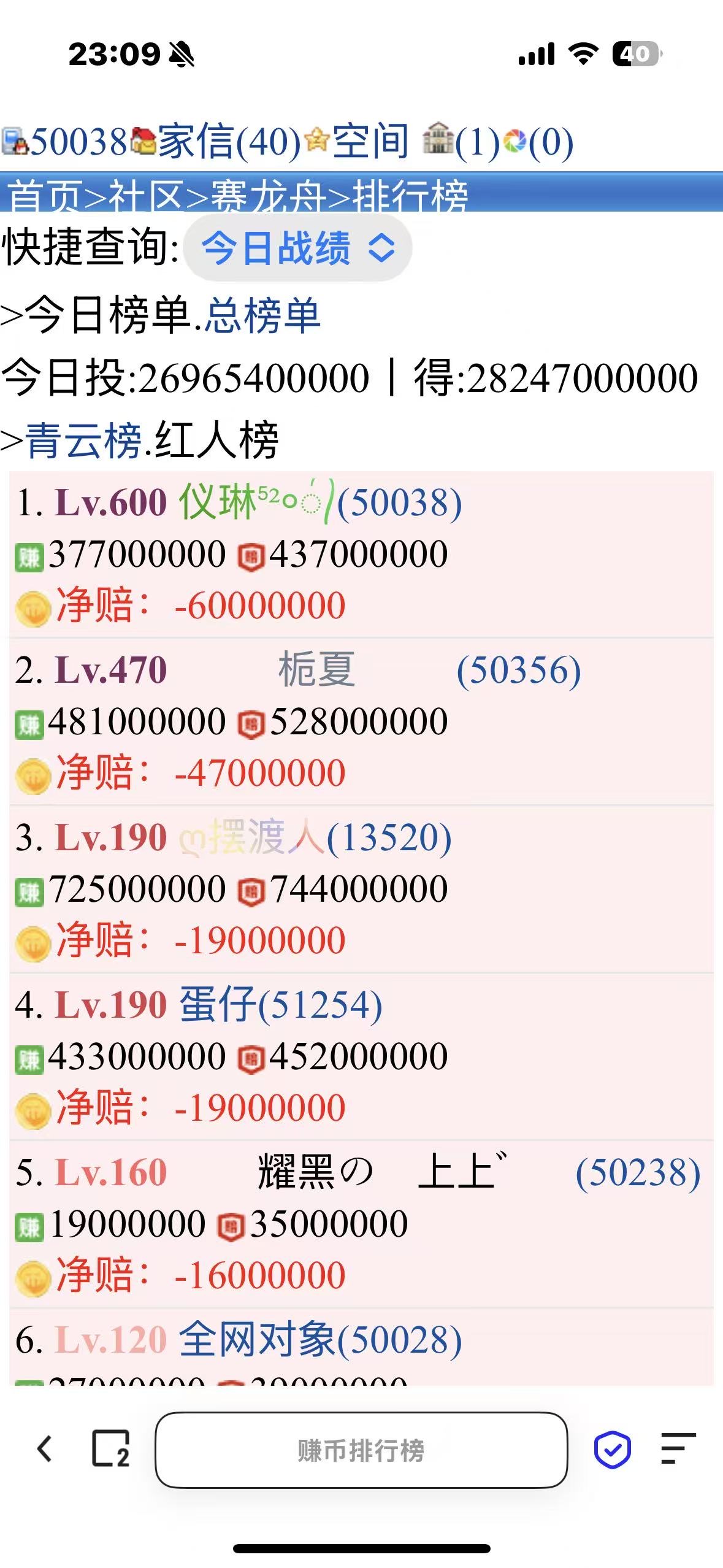723x1568 pixels.
Task: Tap the 赚币排行榜 address bar
Action: click(361, 1450)
